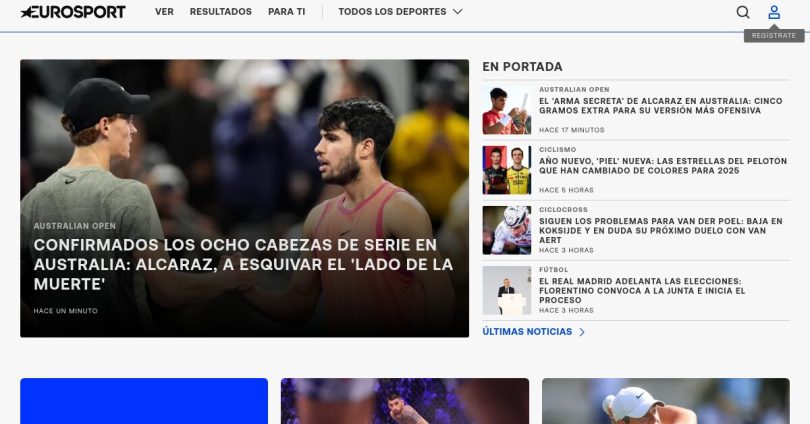The width and height of the screenshot is (810, 424).
Task: Open cycling article 'Año nuevo, piel nueva'
Action: (x=662, y=165)
